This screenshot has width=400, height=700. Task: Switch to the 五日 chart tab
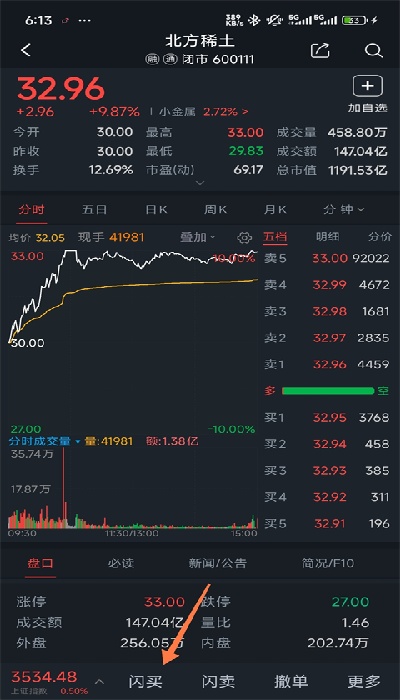tap(95, 209)
